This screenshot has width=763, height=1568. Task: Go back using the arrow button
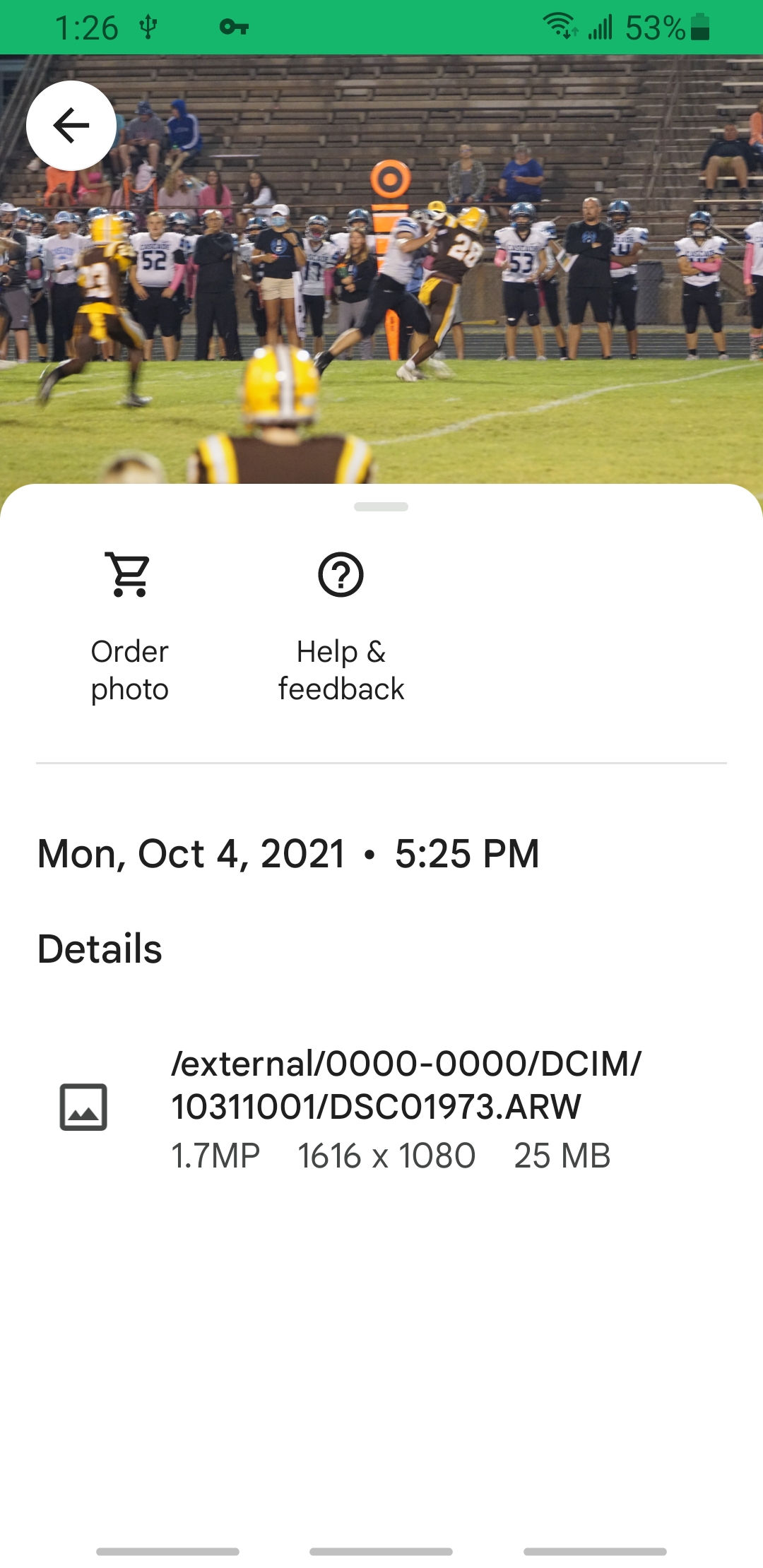coord(71,126)
